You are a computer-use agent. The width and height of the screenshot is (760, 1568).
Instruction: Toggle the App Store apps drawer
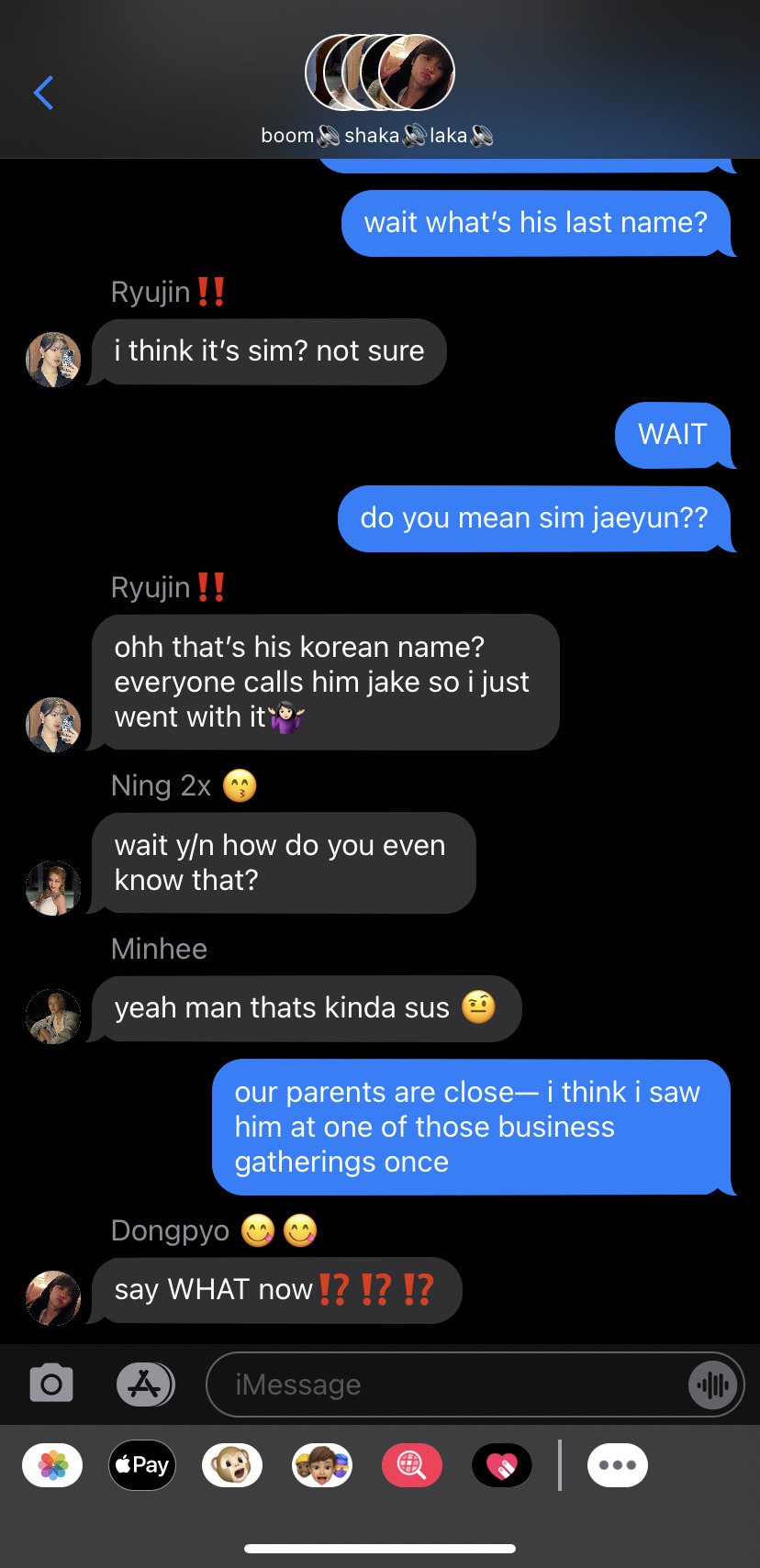[x=145, y=1384]
